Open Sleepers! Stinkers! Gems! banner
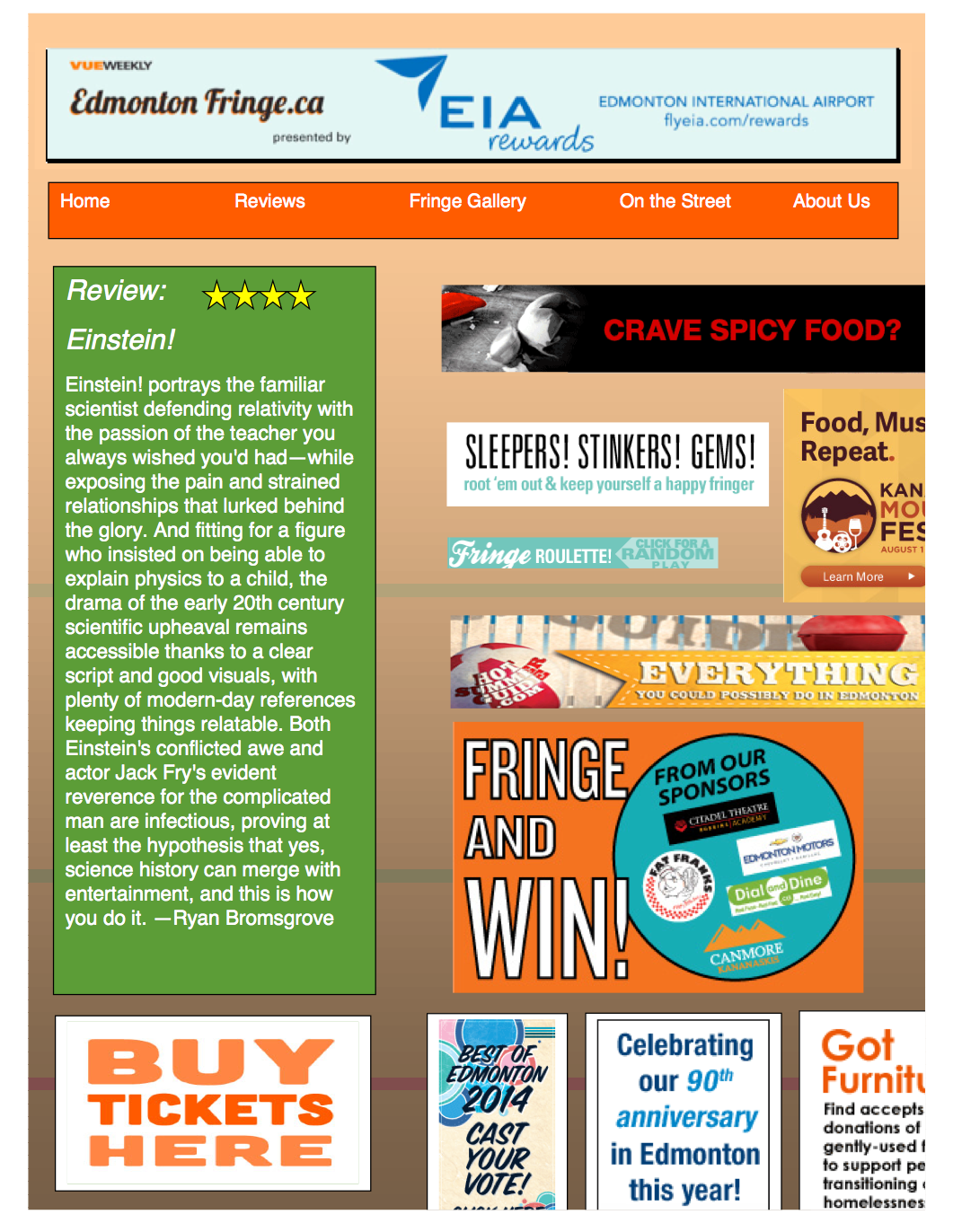Viewport: 953px width, 1232px height. click(608, 463)
